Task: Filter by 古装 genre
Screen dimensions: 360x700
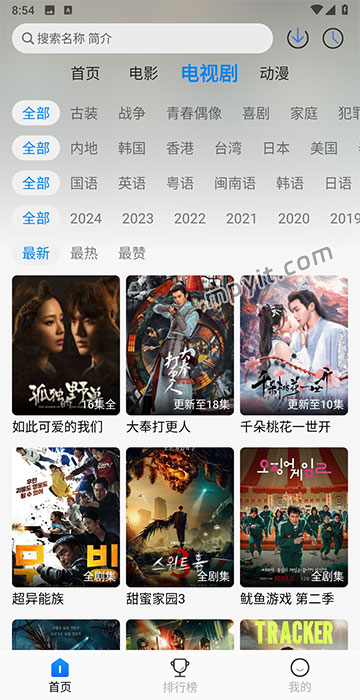Action: tap(84, 113)
